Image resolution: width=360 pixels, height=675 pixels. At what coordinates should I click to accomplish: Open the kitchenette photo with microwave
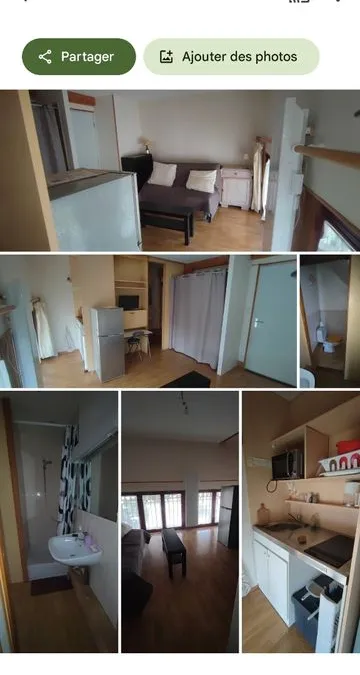tap(301, 522)
